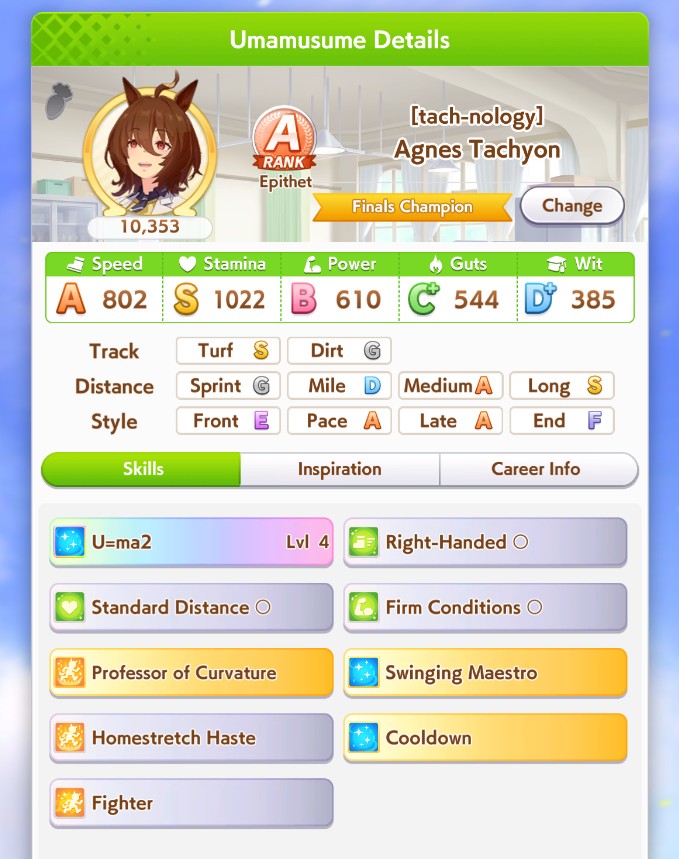The image size is (679, 859).
Task: Select the Skills tab
Action: point(142,469)
